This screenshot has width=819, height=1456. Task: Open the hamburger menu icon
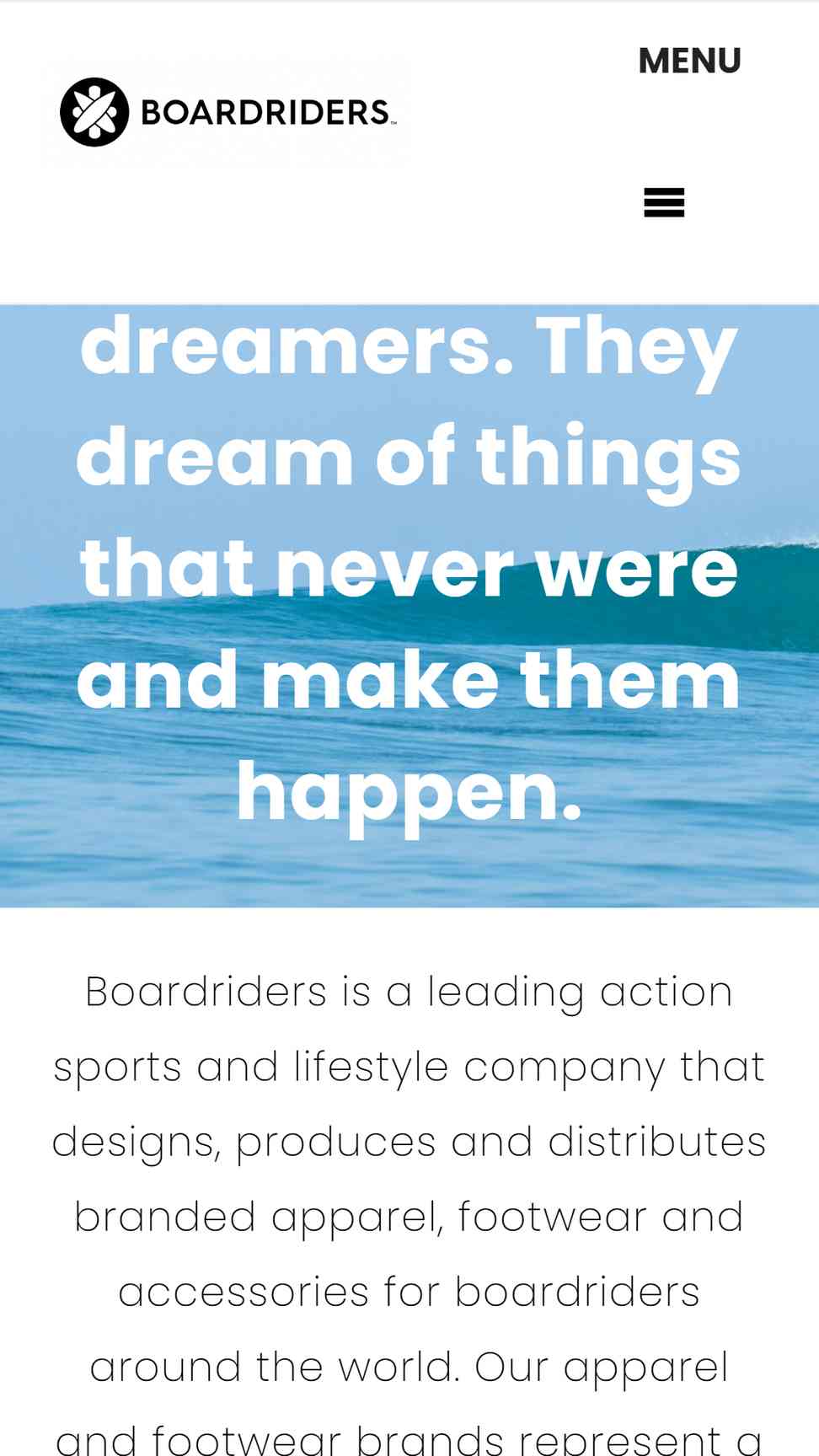664,203
